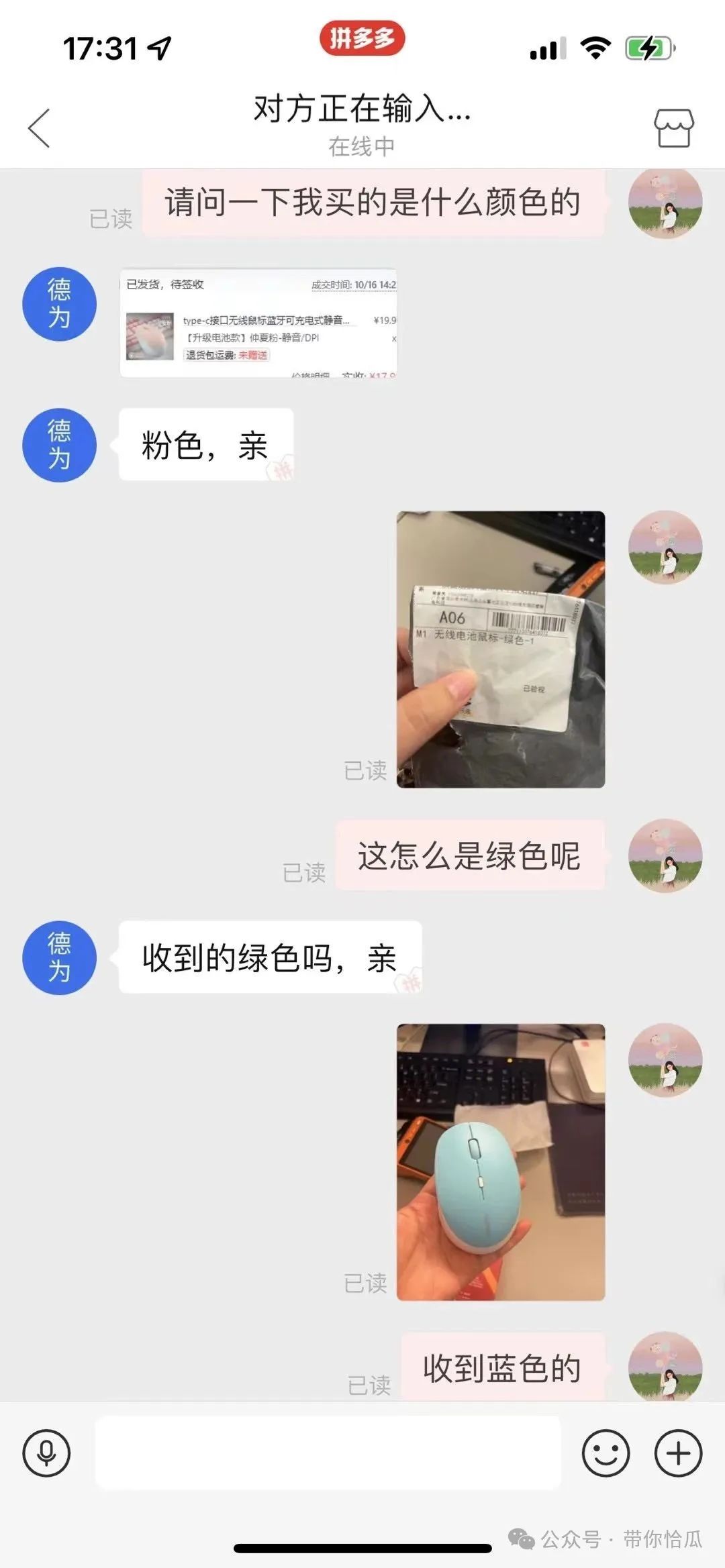View the blue mouse photo

[x=501, y=1162]
